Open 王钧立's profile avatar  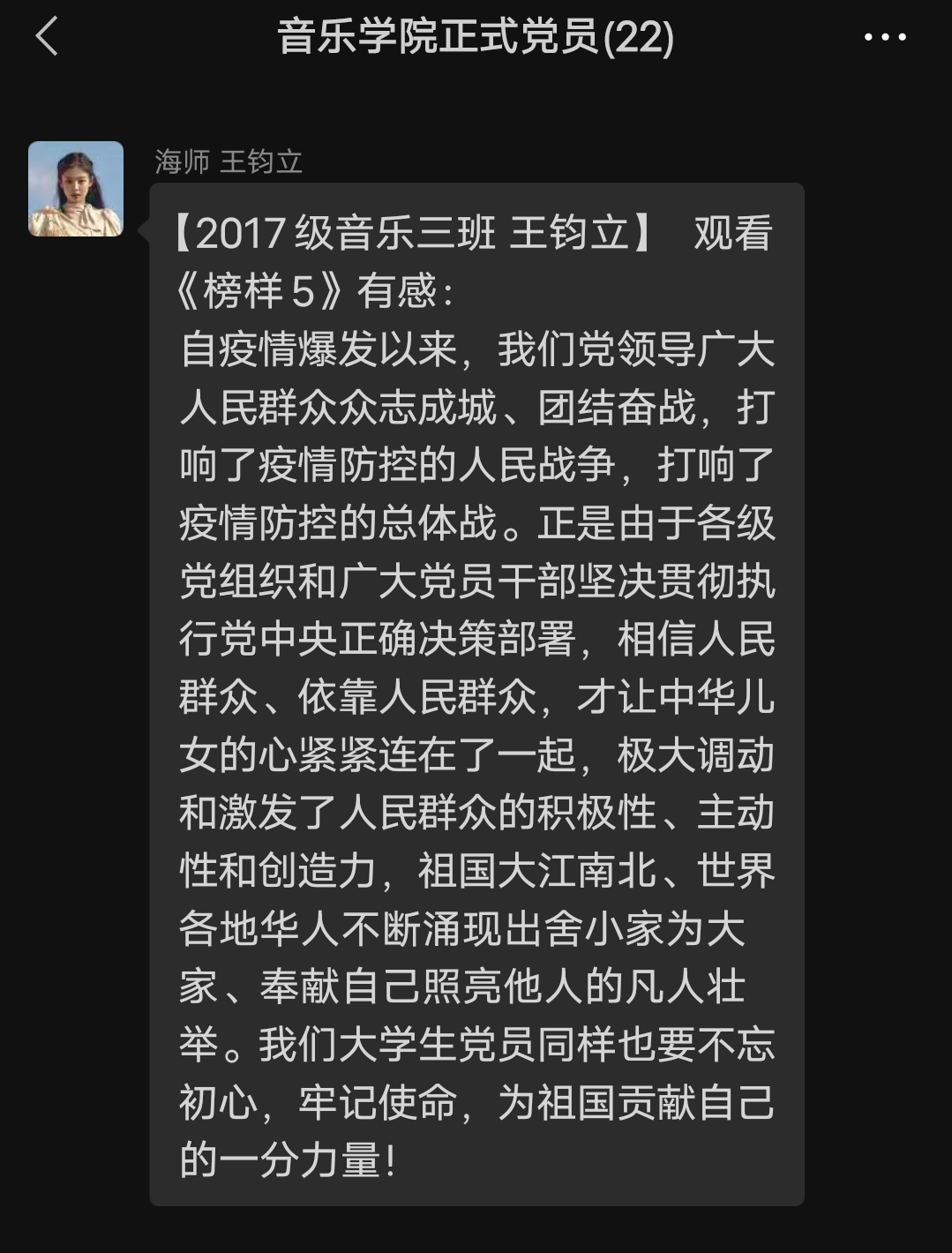pyautogui.click(x=76, y=189)
